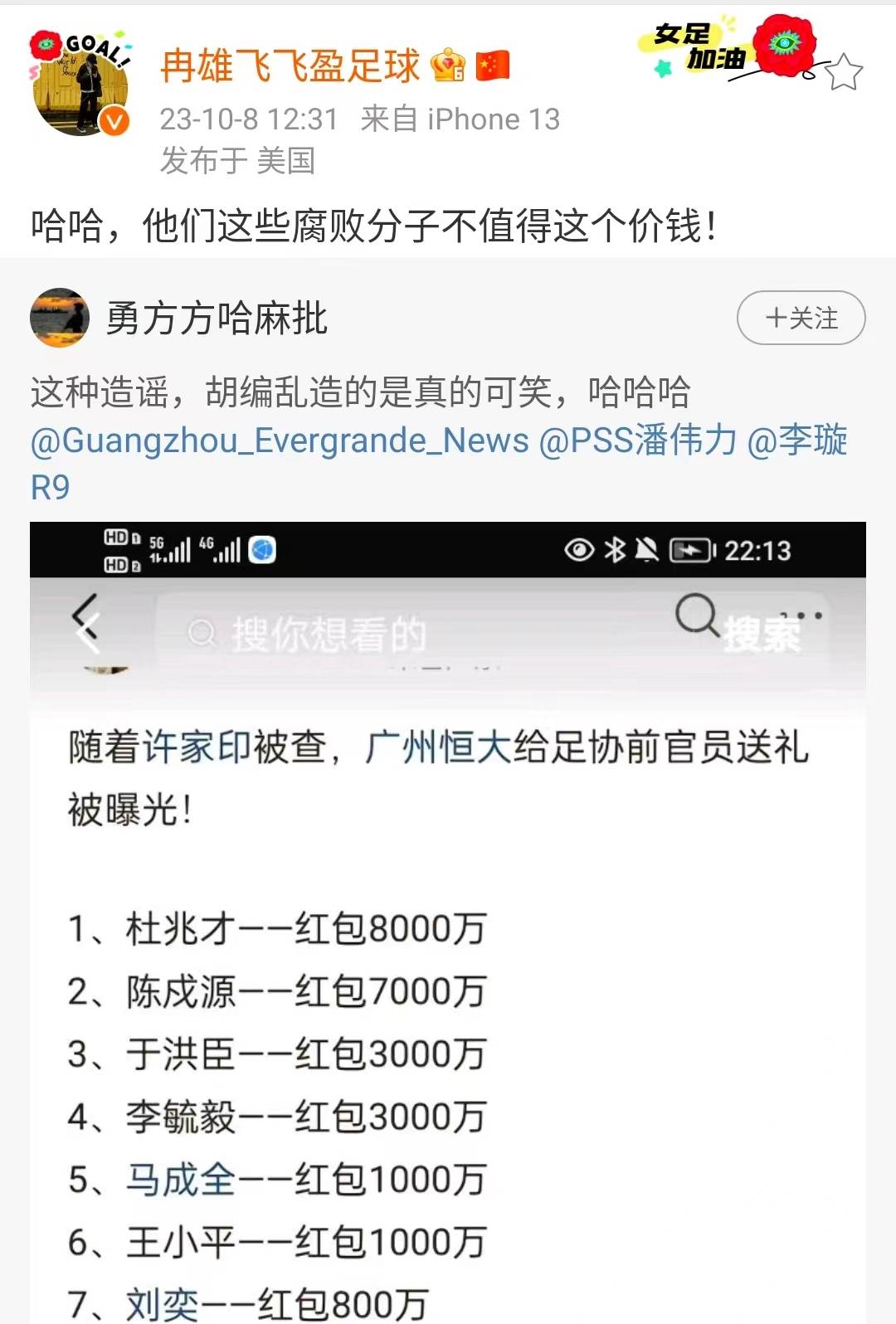The image size is (896, 1324).
Task: Open the 冉雄飞飞盈足球 username link
Action: [x=290, y=66]
